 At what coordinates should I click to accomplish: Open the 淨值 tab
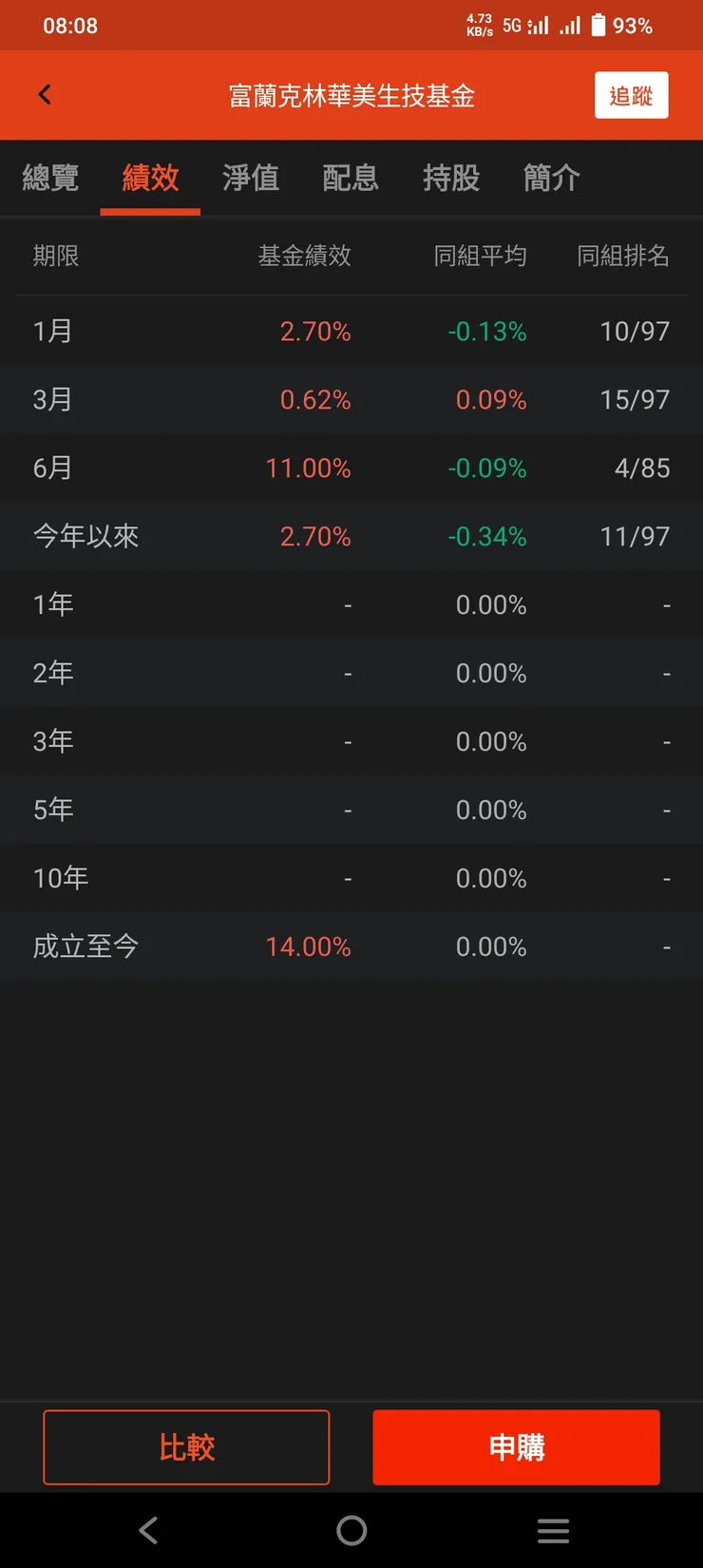pyautogui.click(x=250, y=179)
